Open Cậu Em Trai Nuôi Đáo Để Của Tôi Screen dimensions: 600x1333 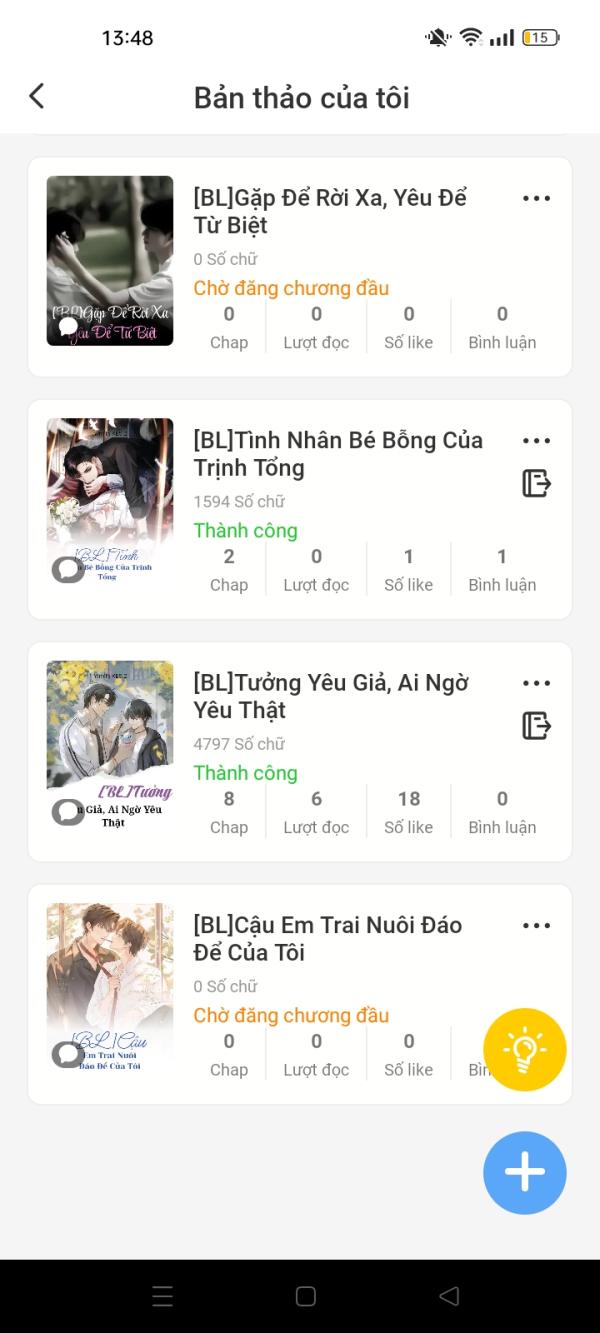click(x=328, y=939)
